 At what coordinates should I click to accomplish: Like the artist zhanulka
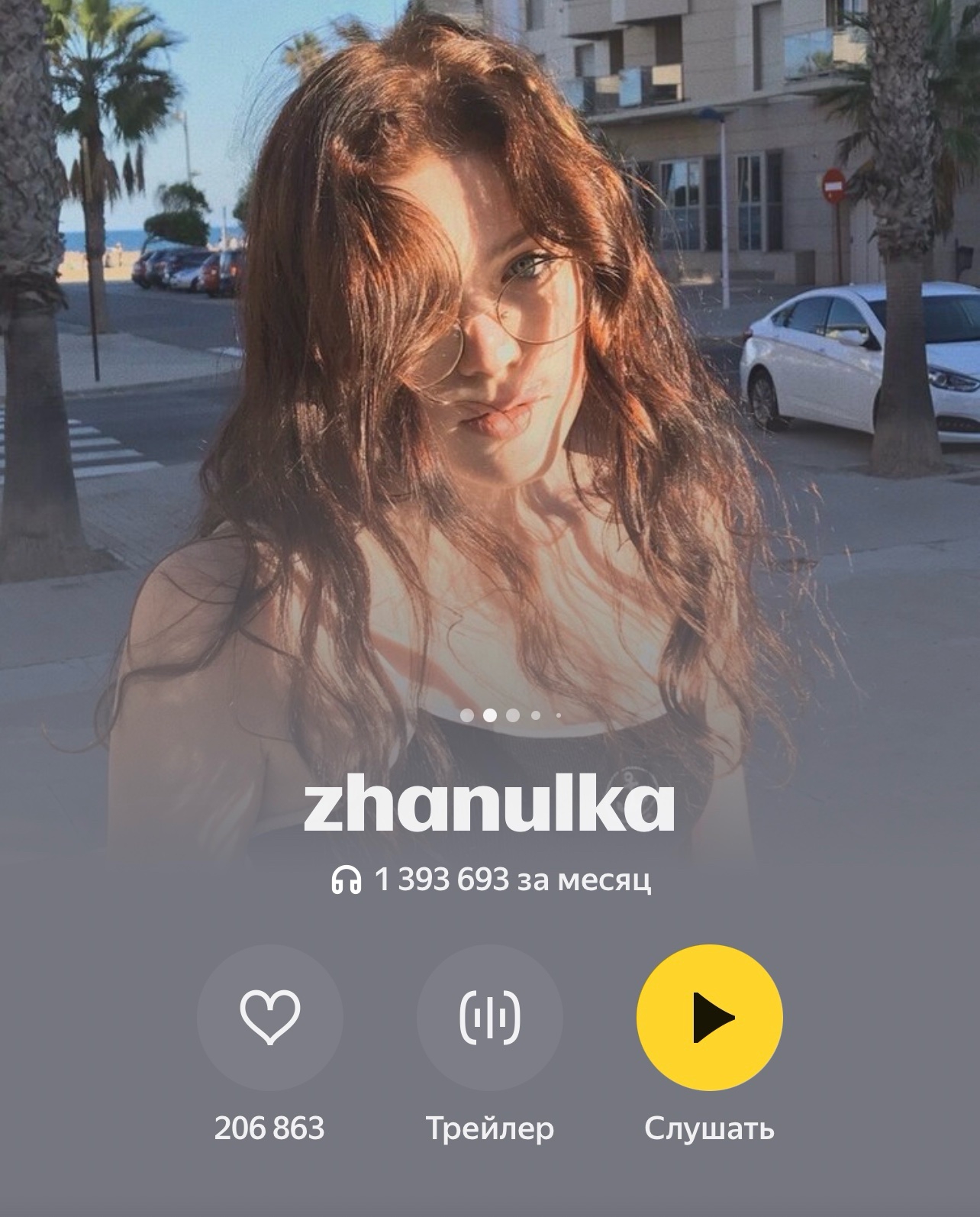269,1017
